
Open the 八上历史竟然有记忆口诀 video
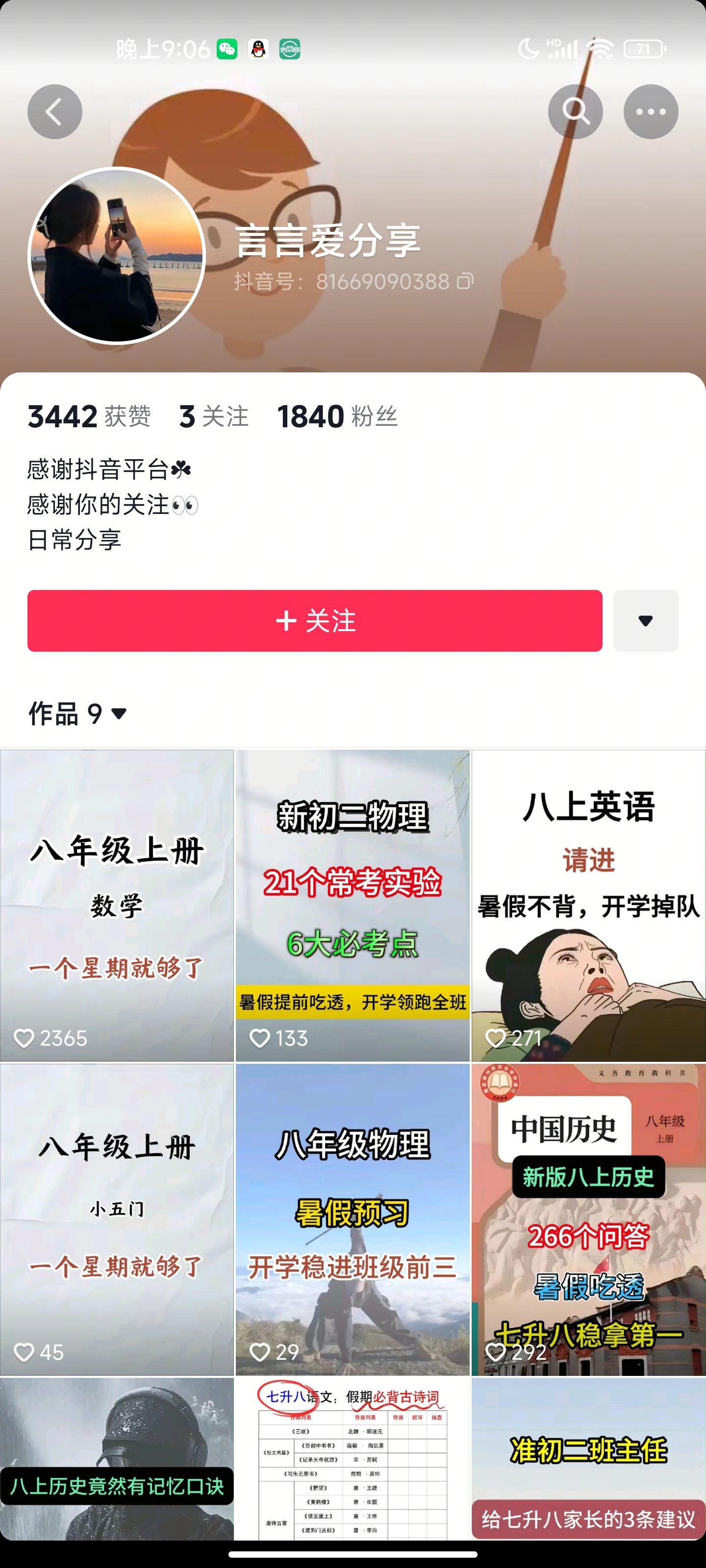click(117, 1461)
